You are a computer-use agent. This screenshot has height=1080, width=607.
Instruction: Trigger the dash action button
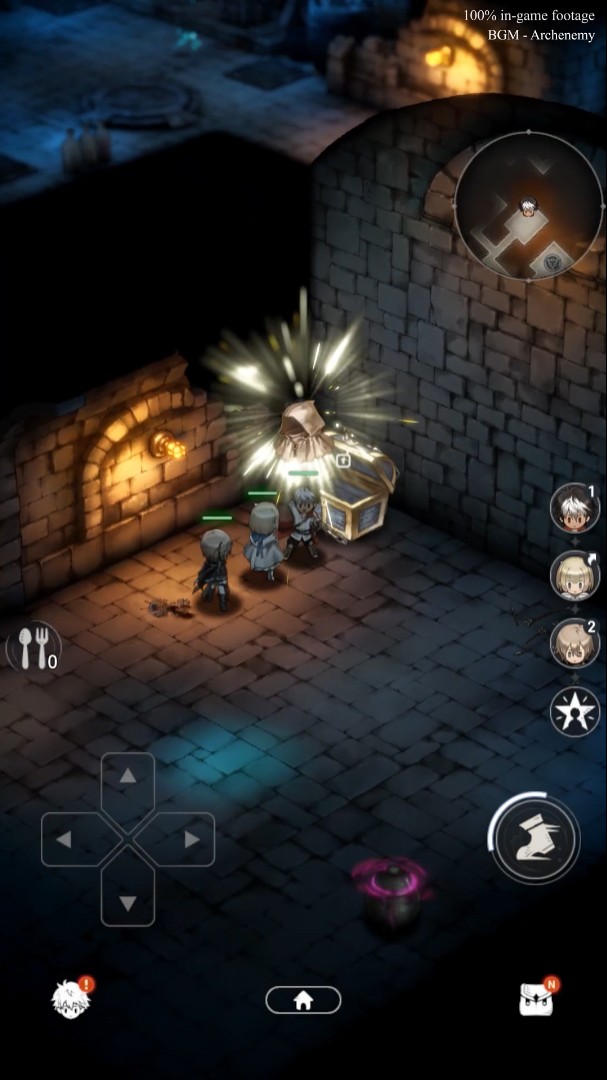(534, 838)
